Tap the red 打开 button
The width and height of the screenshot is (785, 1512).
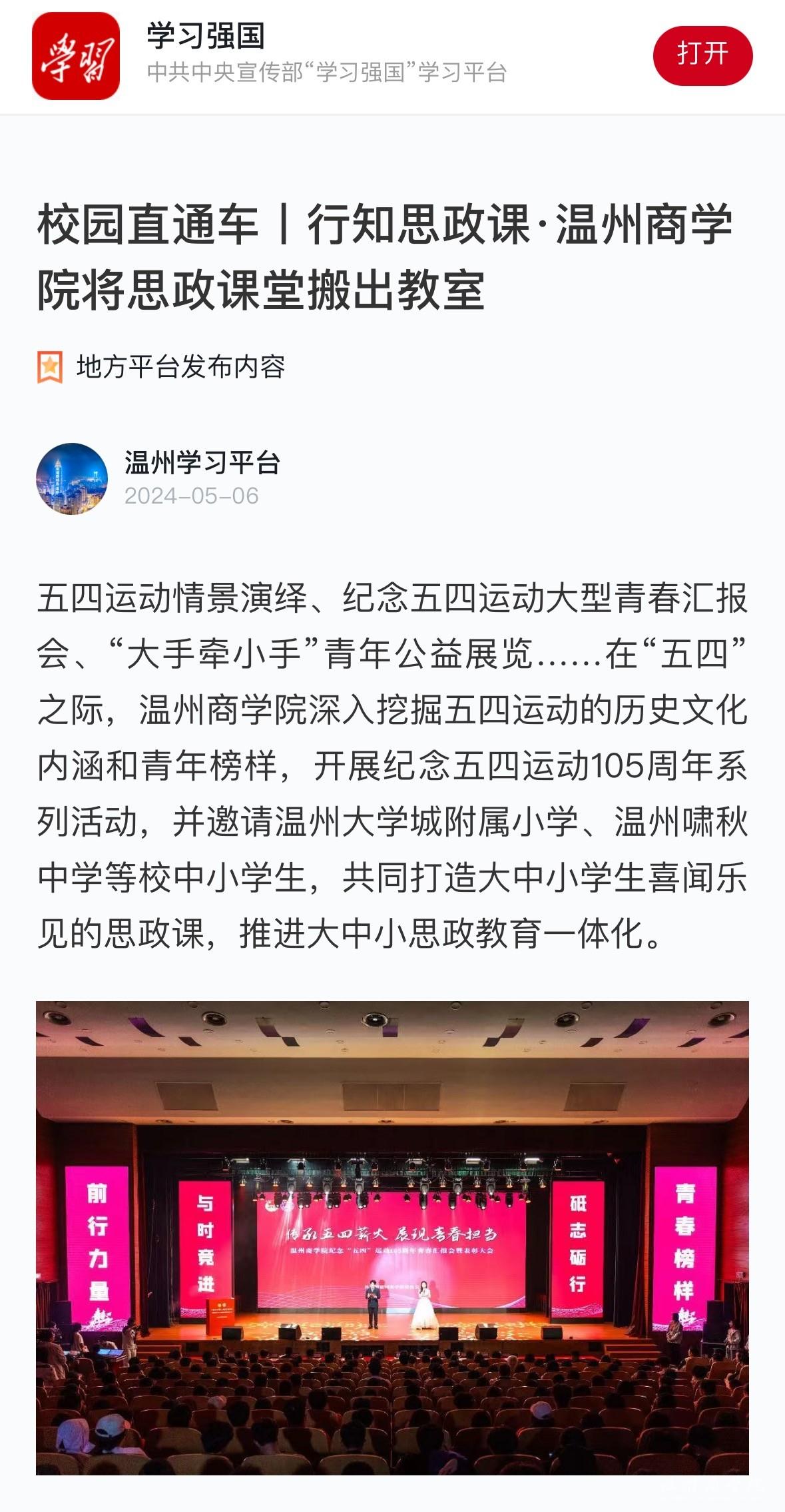click(x=702, y=55)
